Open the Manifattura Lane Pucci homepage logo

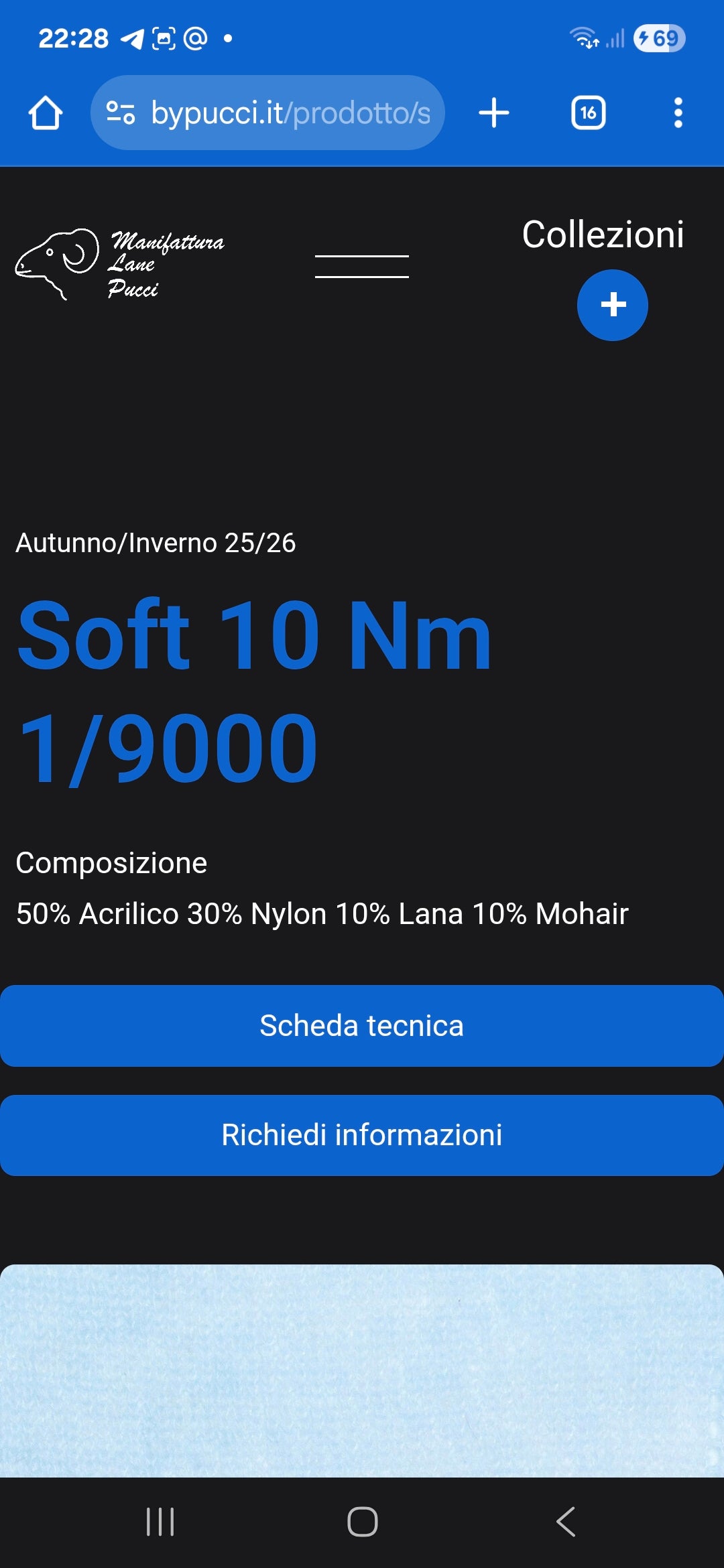(121, 264)
